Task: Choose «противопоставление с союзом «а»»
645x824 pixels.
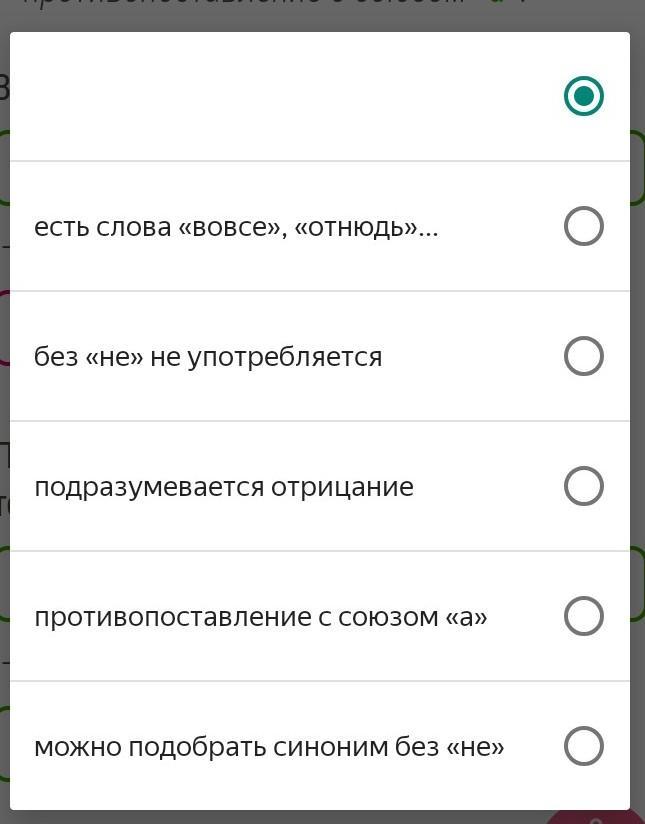Action: point(583,616)
